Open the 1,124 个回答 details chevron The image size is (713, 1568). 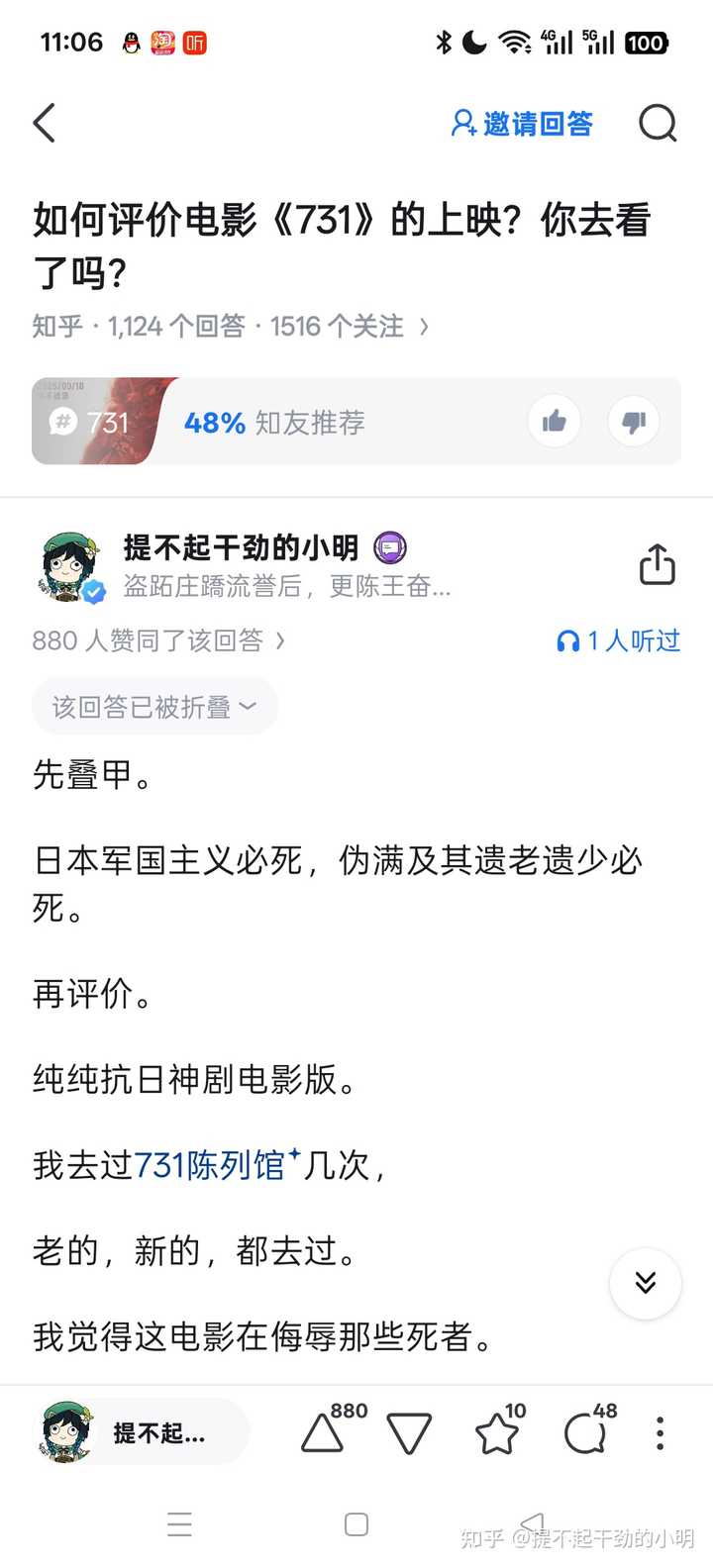point(424,327)
